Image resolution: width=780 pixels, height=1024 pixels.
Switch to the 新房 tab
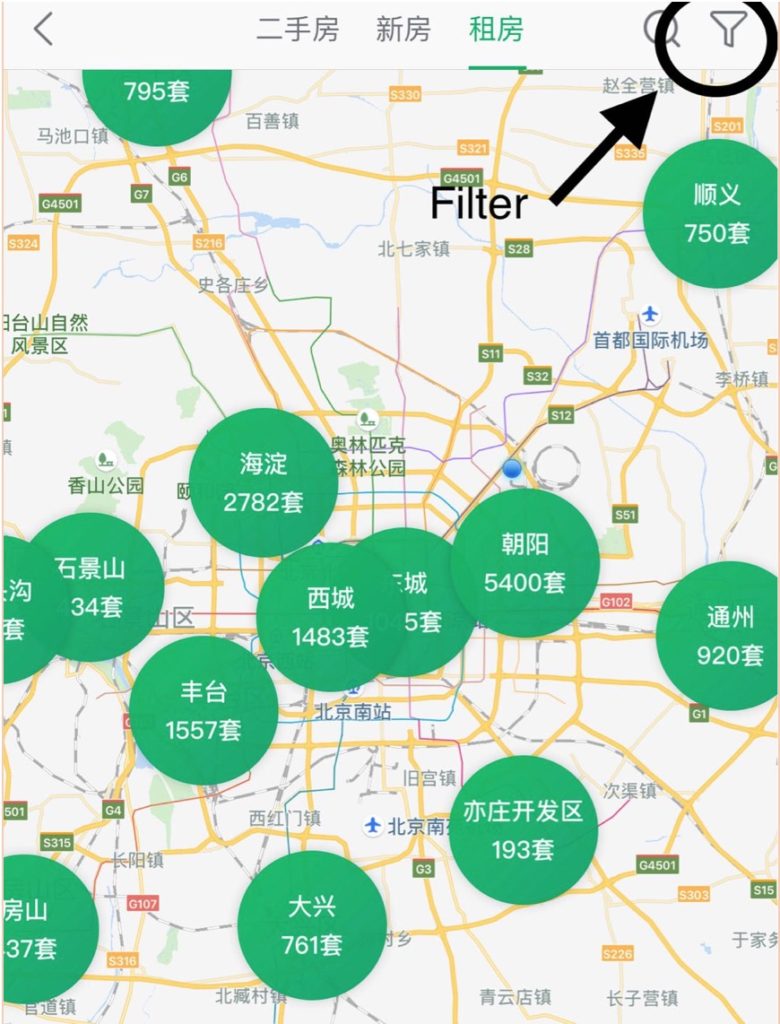(x=403, y=30)
